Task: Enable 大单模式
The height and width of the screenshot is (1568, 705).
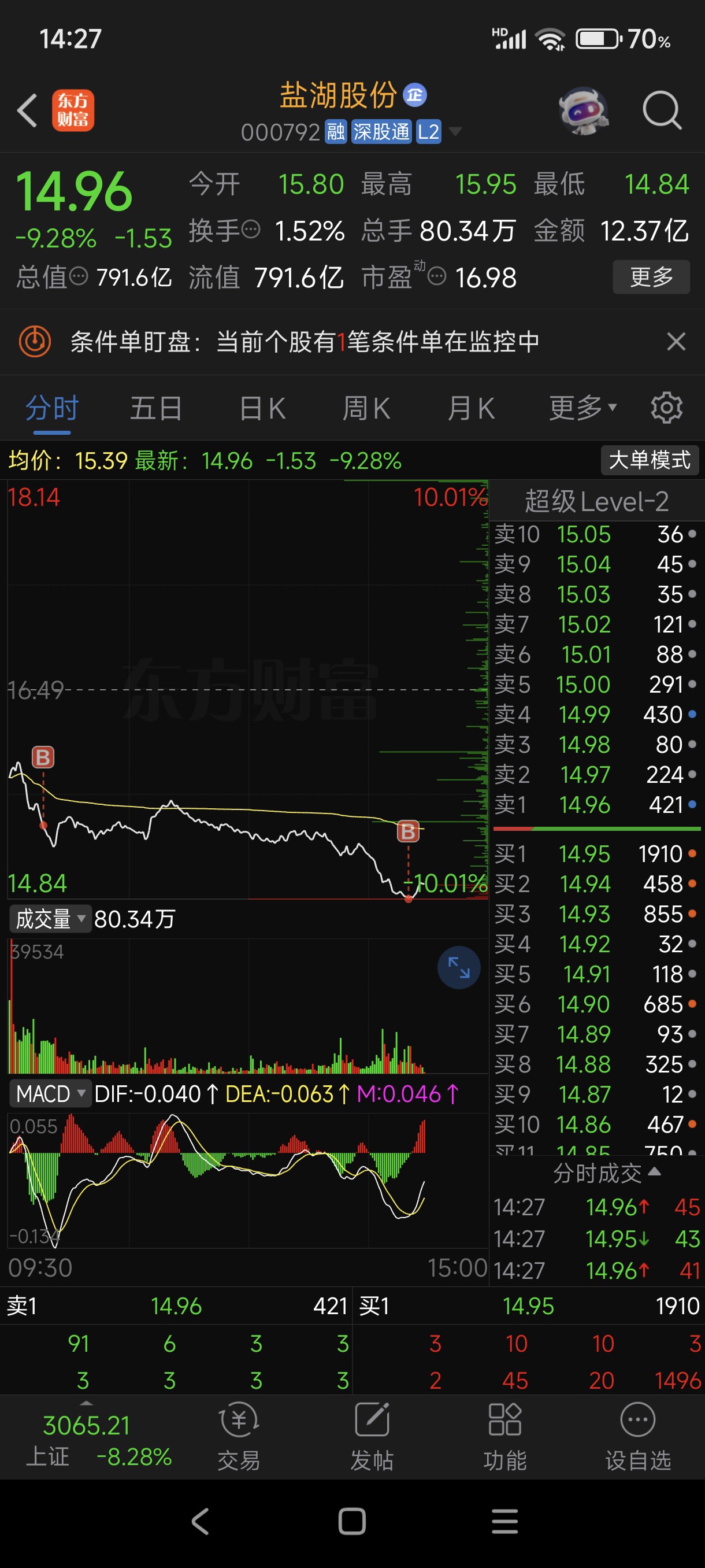Action: point(650,460)
